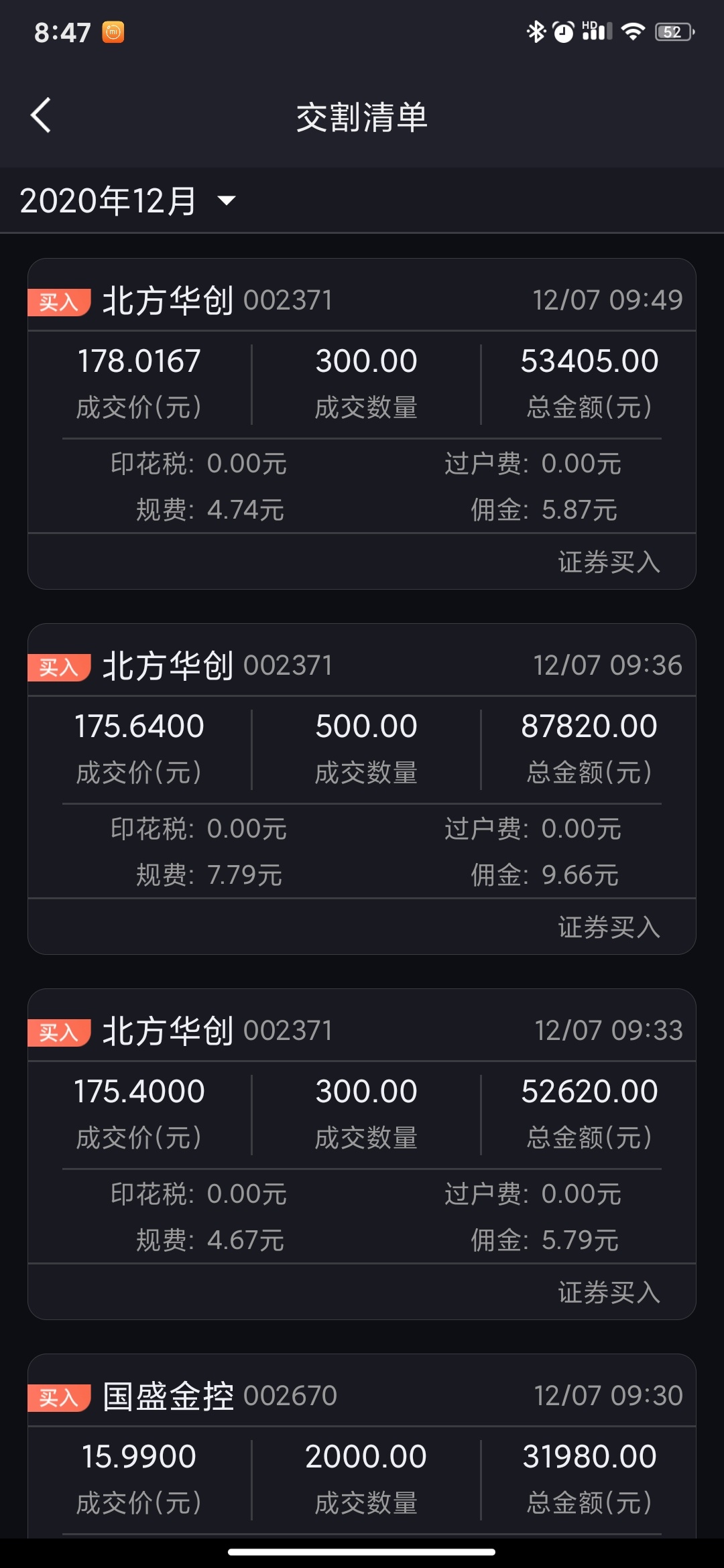The height and width of the screenshot is (1568, 724).
Task: Open the 北方华创 trade card from 12/07 09:33
Action: tap(361, 1154)
